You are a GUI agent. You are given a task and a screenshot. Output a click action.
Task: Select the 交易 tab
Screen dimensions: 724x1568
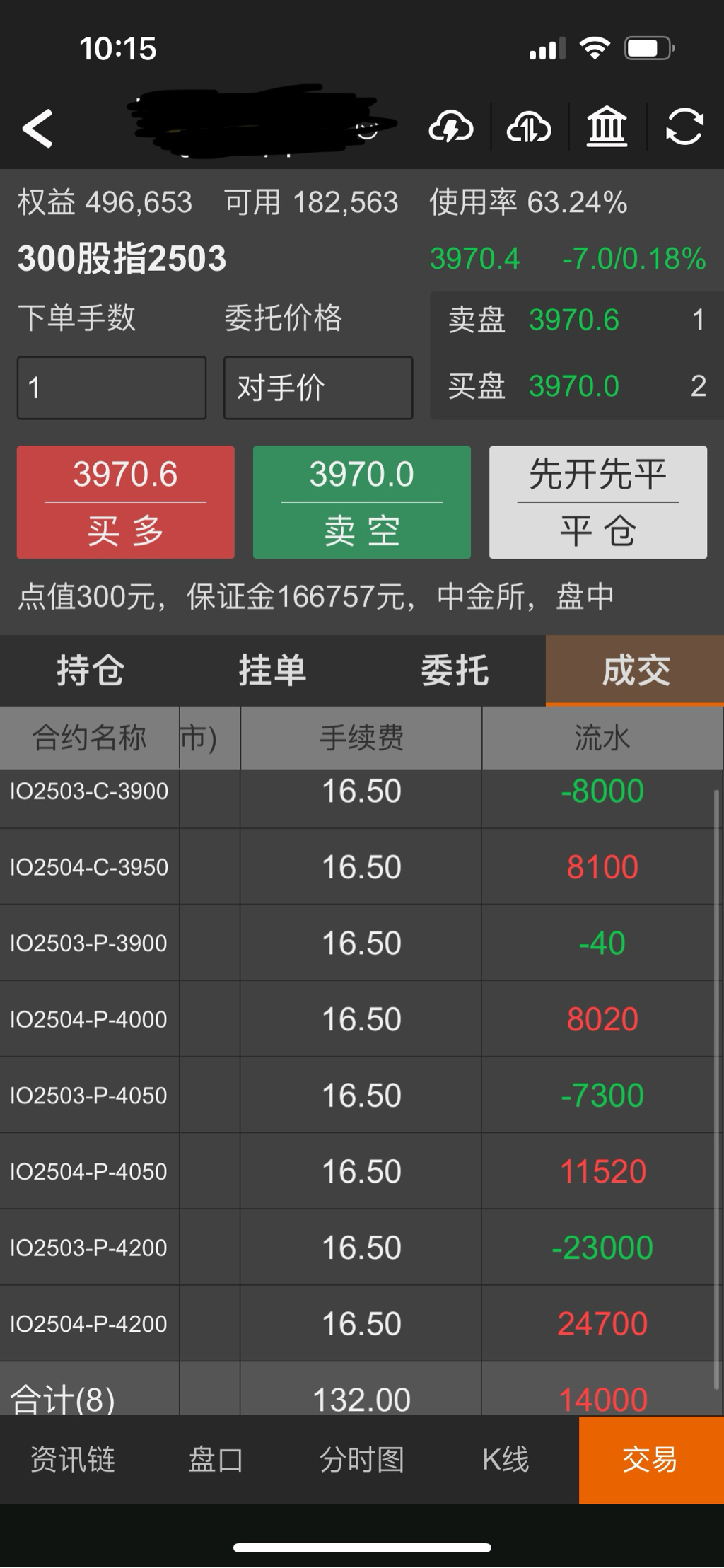click(x=650, y=1459)
